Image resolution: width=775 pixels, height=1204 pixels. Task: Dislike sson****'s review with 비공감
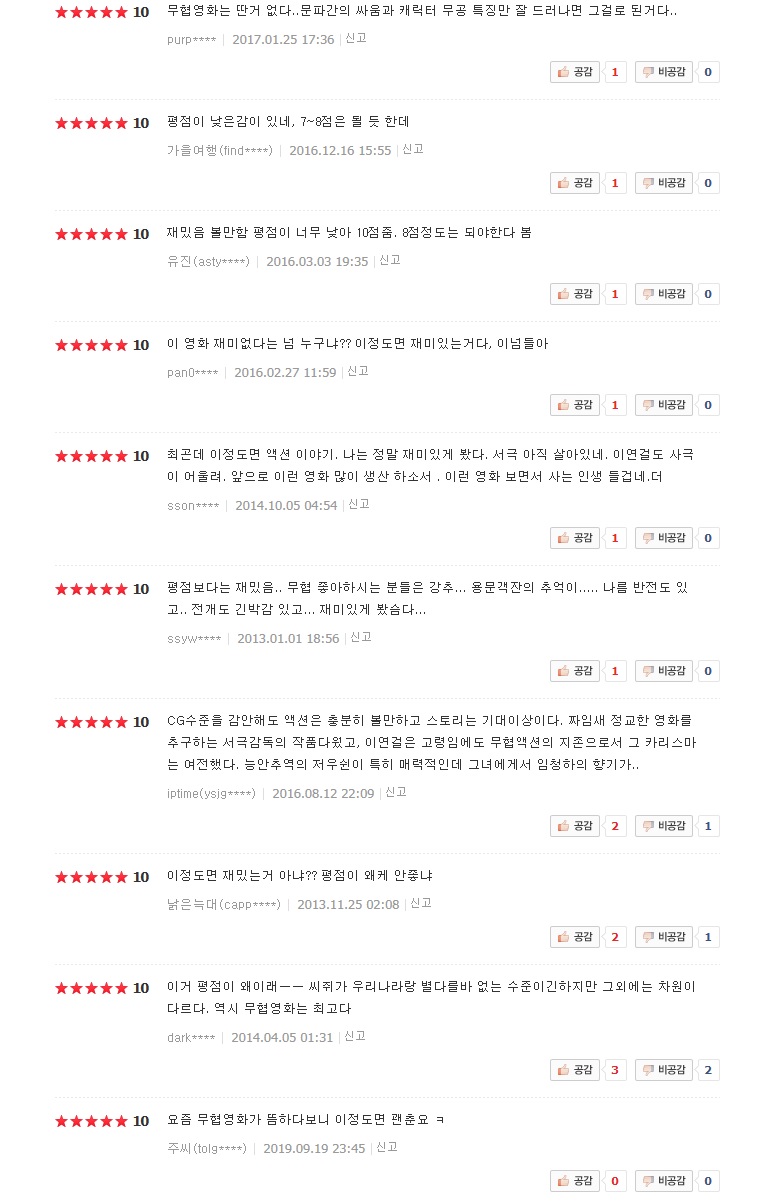coord(663,538)
